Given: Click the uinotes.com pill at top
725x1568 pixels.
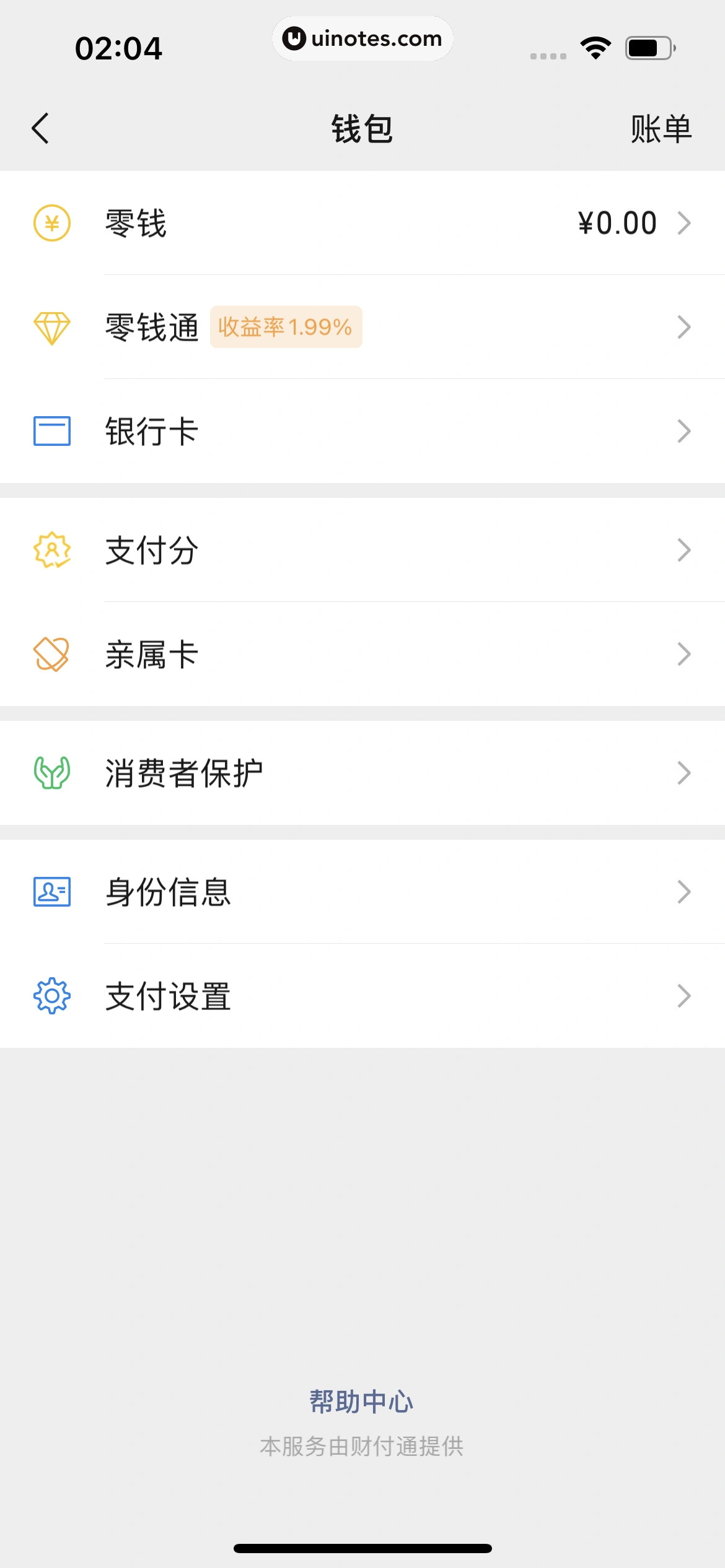Looking at the screenshot, I should click(x=362, y=38).
